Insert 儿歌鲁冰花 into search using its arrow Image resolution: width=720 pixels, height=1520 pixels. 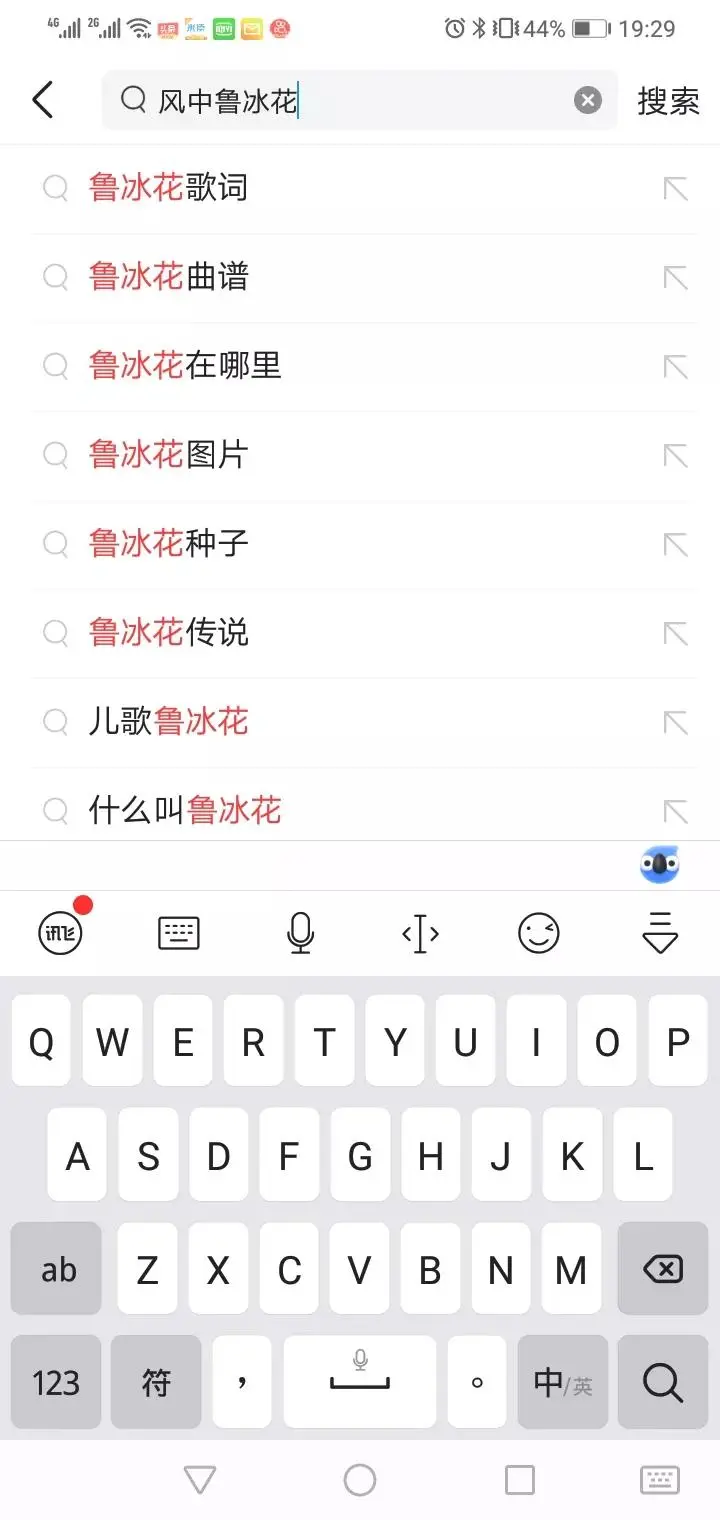[676, 722]
